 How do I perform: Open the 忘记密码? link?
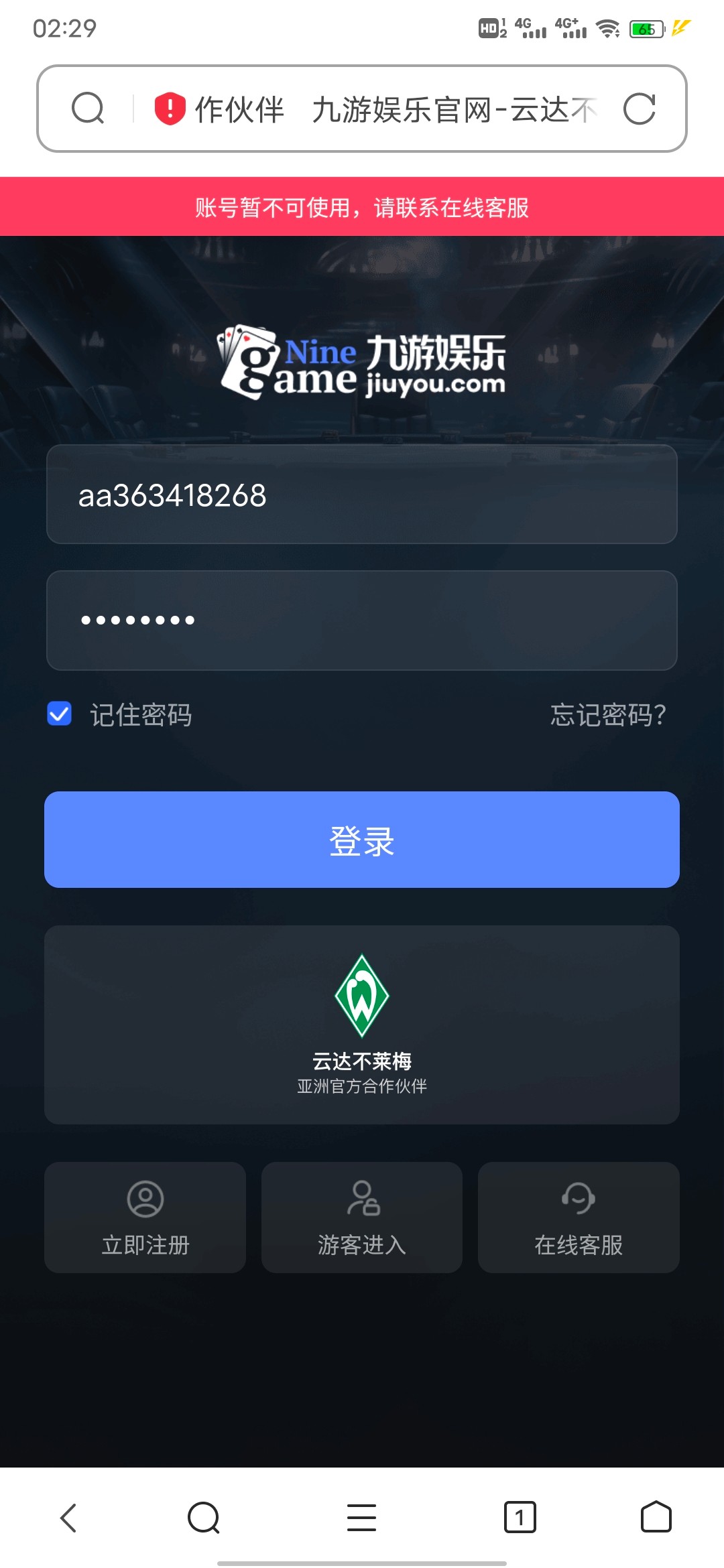click(607, 715)
